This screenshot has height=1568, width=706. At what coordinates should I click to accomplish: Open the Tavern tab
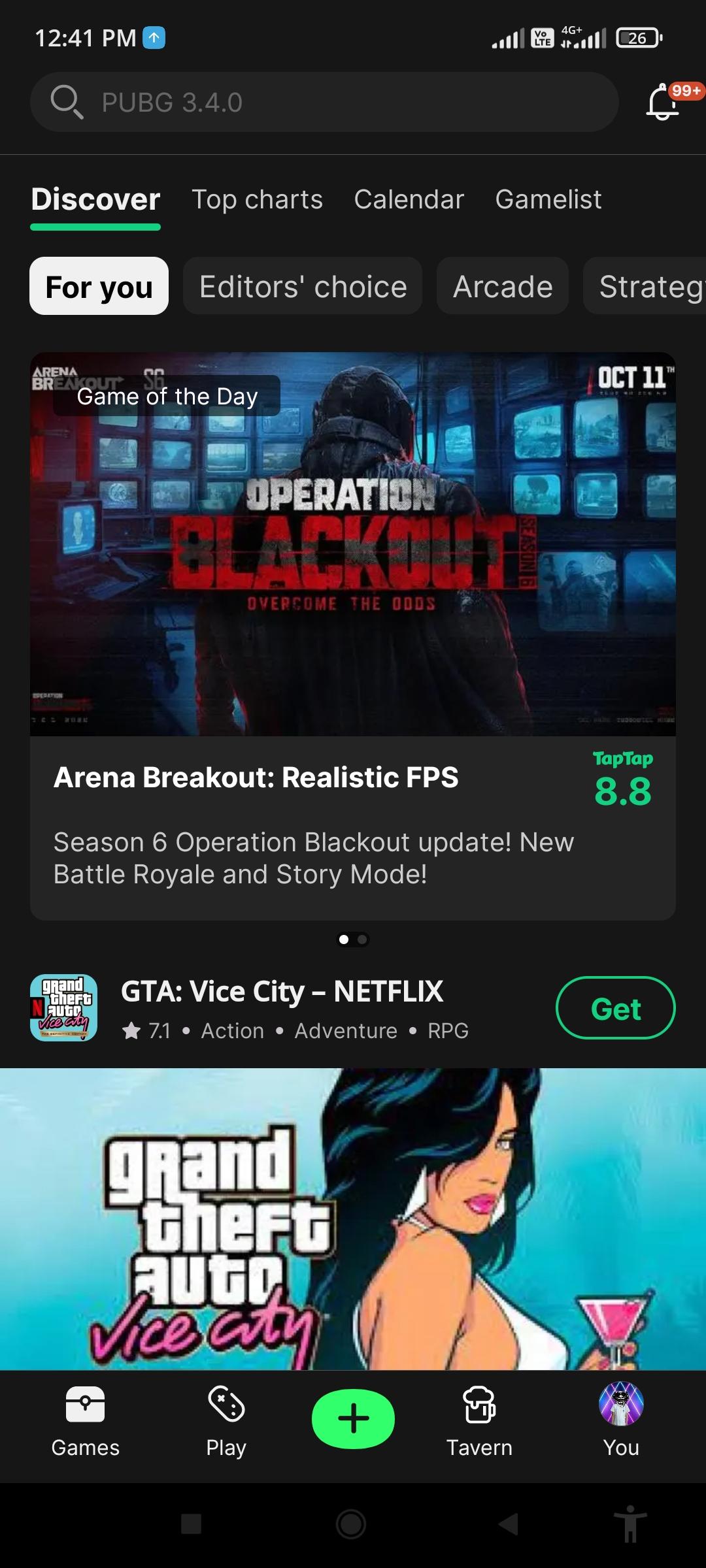point(479,1420)
